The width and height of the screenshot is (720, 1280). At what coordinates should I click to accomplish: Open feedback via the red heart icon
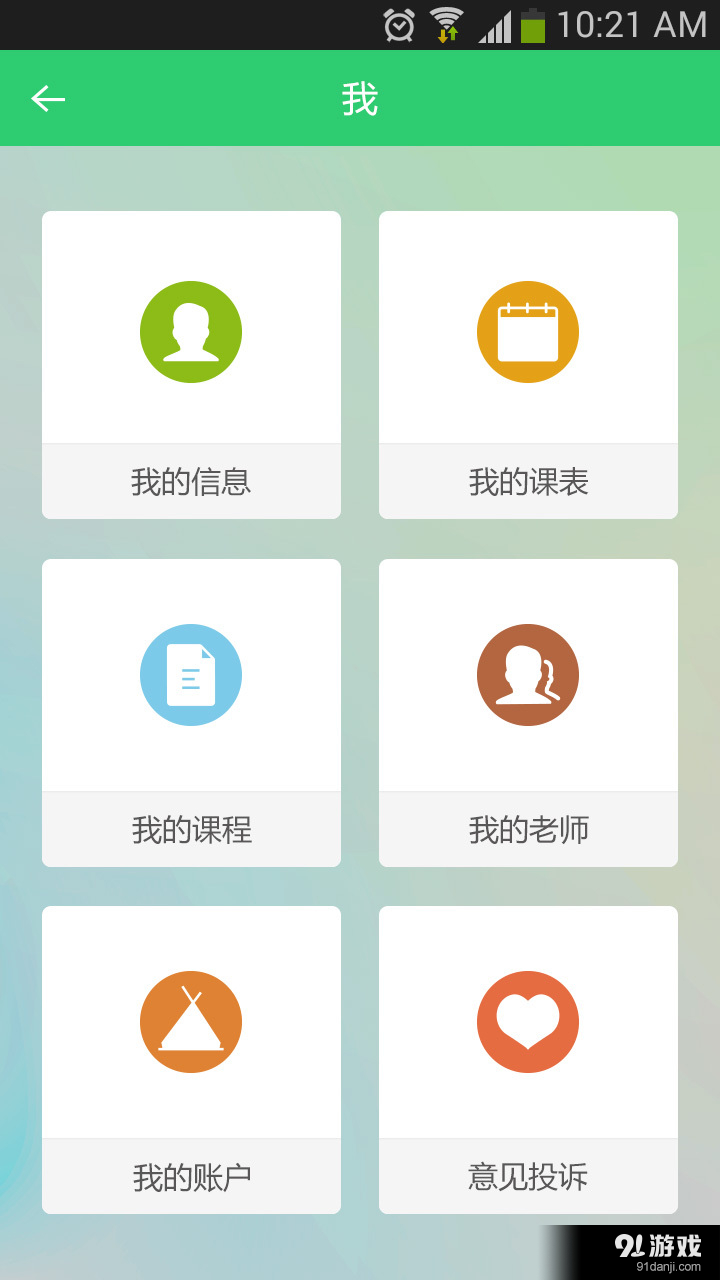[528, 1022]
